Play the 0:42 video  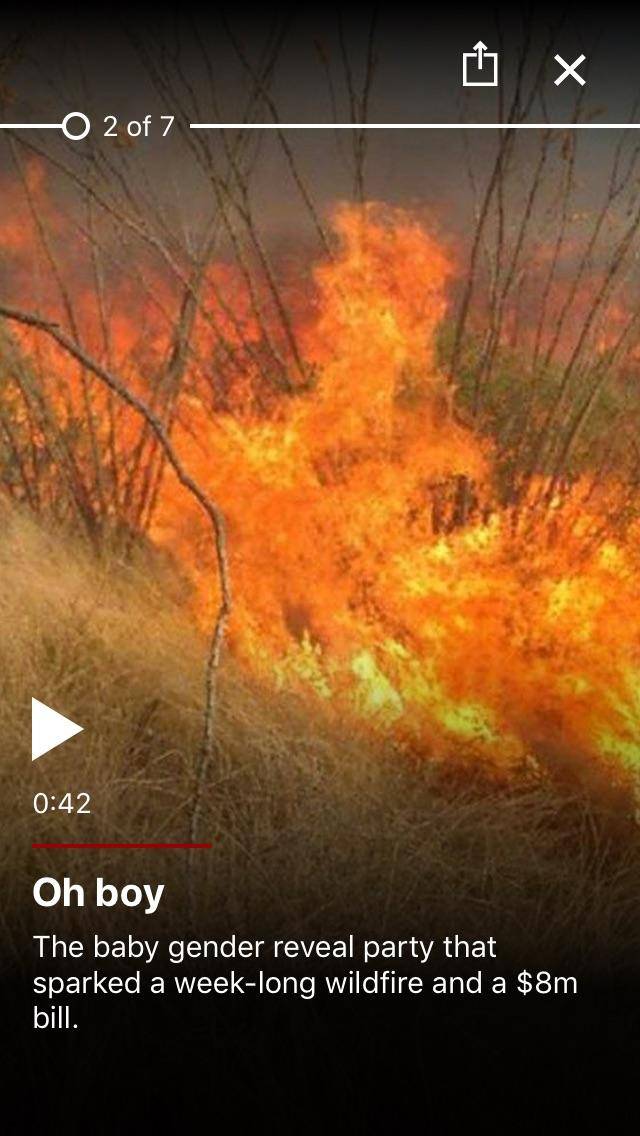[x=56, y=729]
